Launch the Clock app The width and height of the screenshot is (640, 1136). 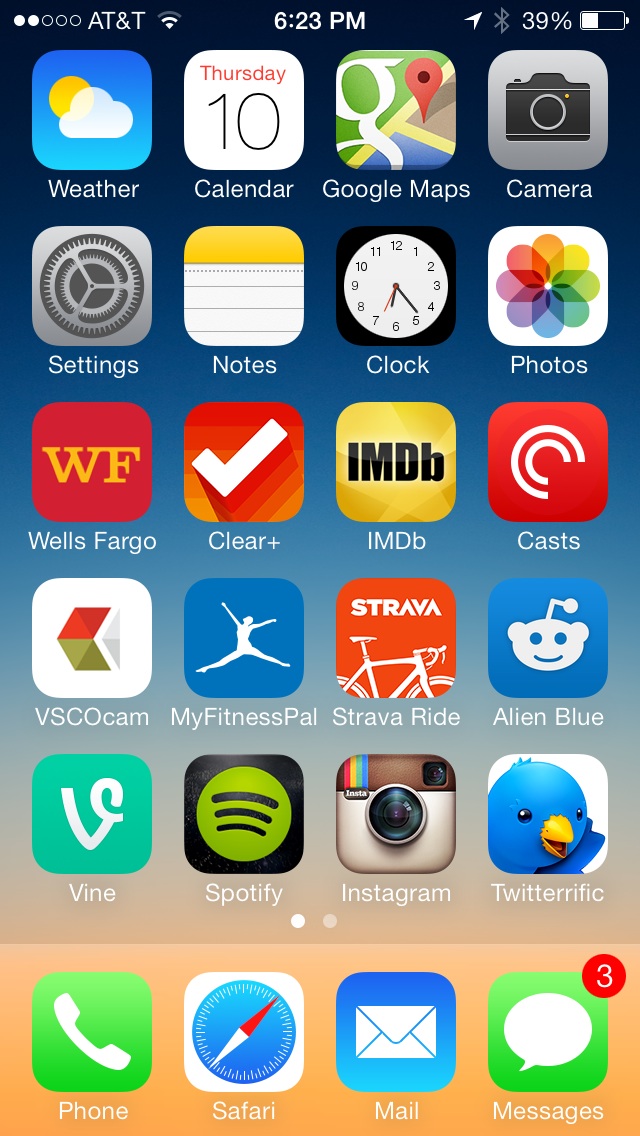396,286
